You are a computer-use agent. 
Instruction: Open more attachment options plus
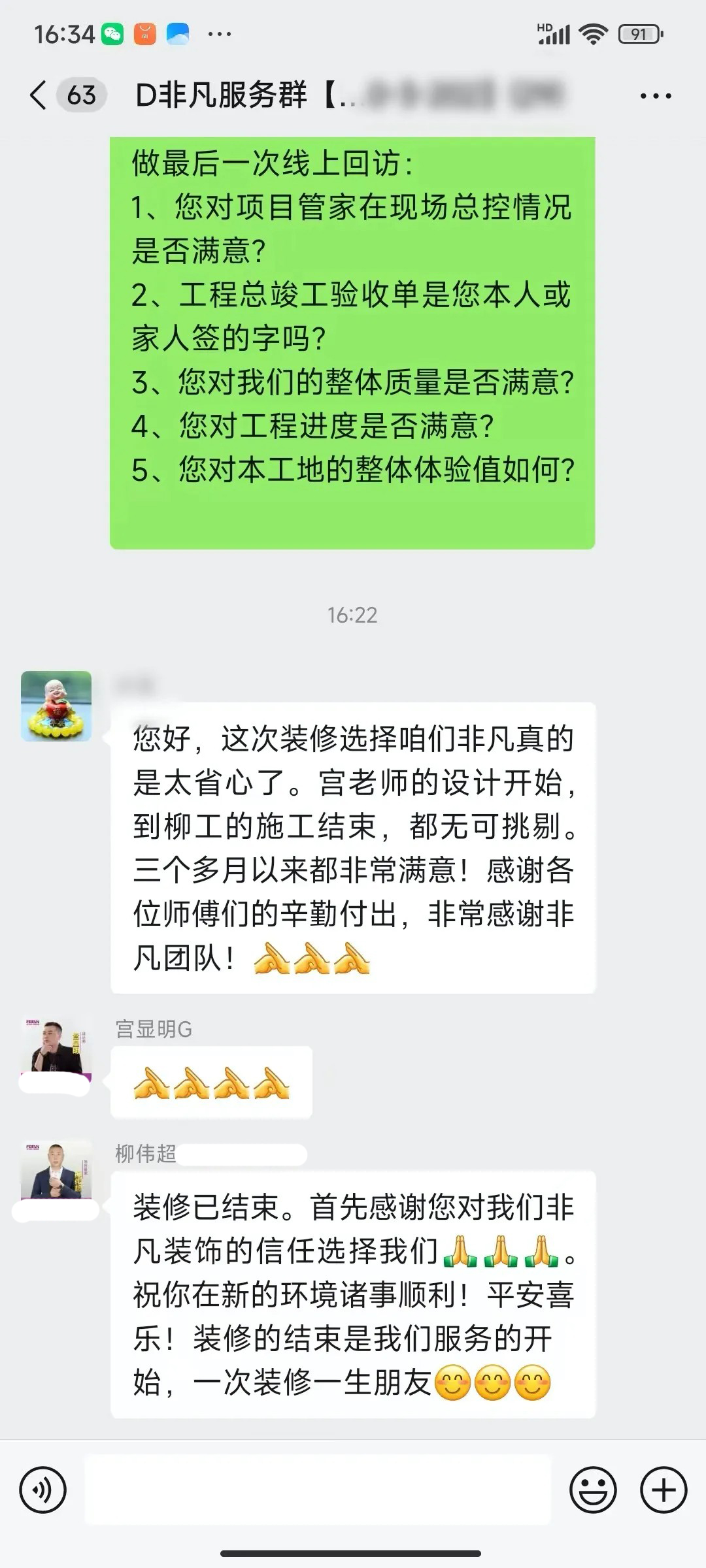[x=663, y=1490]
